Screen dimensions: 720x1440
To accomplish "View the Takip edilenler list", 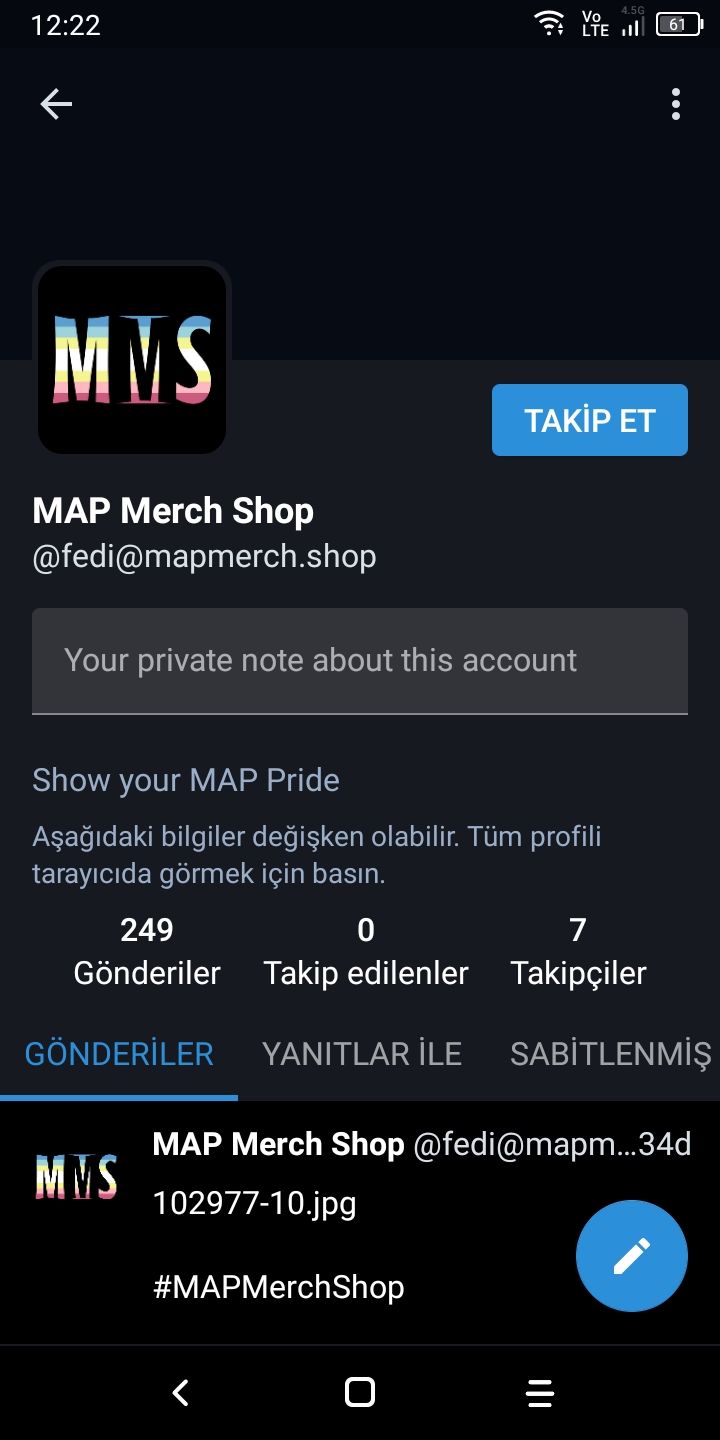I will (366, 951).
